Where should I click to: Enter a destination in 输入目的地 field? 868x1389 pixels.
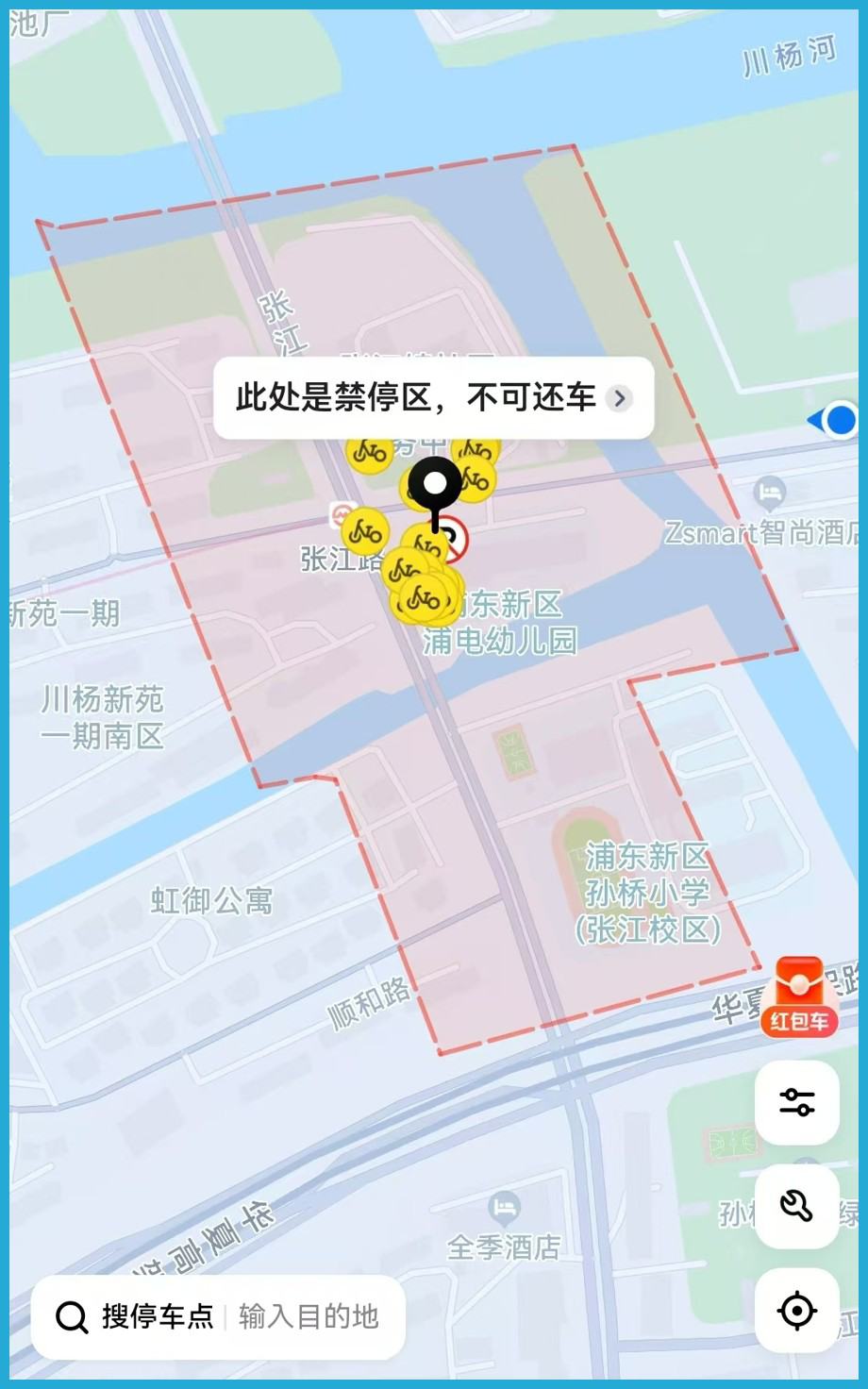coord(309,1316)
